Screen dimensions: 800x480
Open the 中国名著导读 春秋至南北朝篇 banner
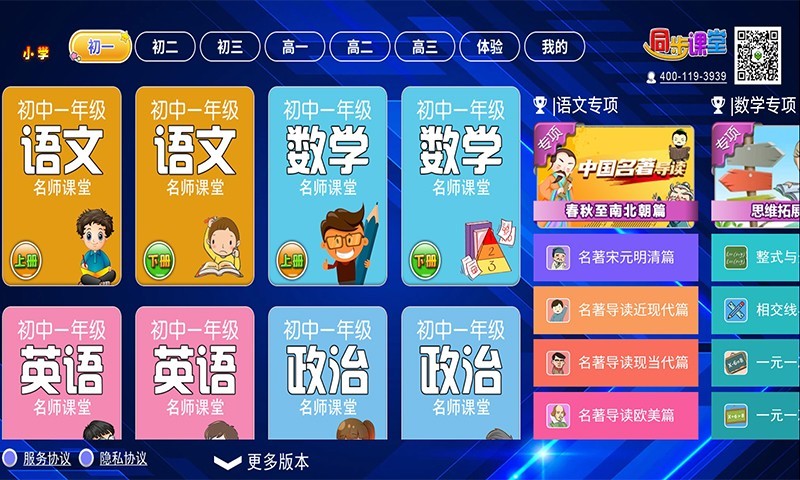coord(615,175)
